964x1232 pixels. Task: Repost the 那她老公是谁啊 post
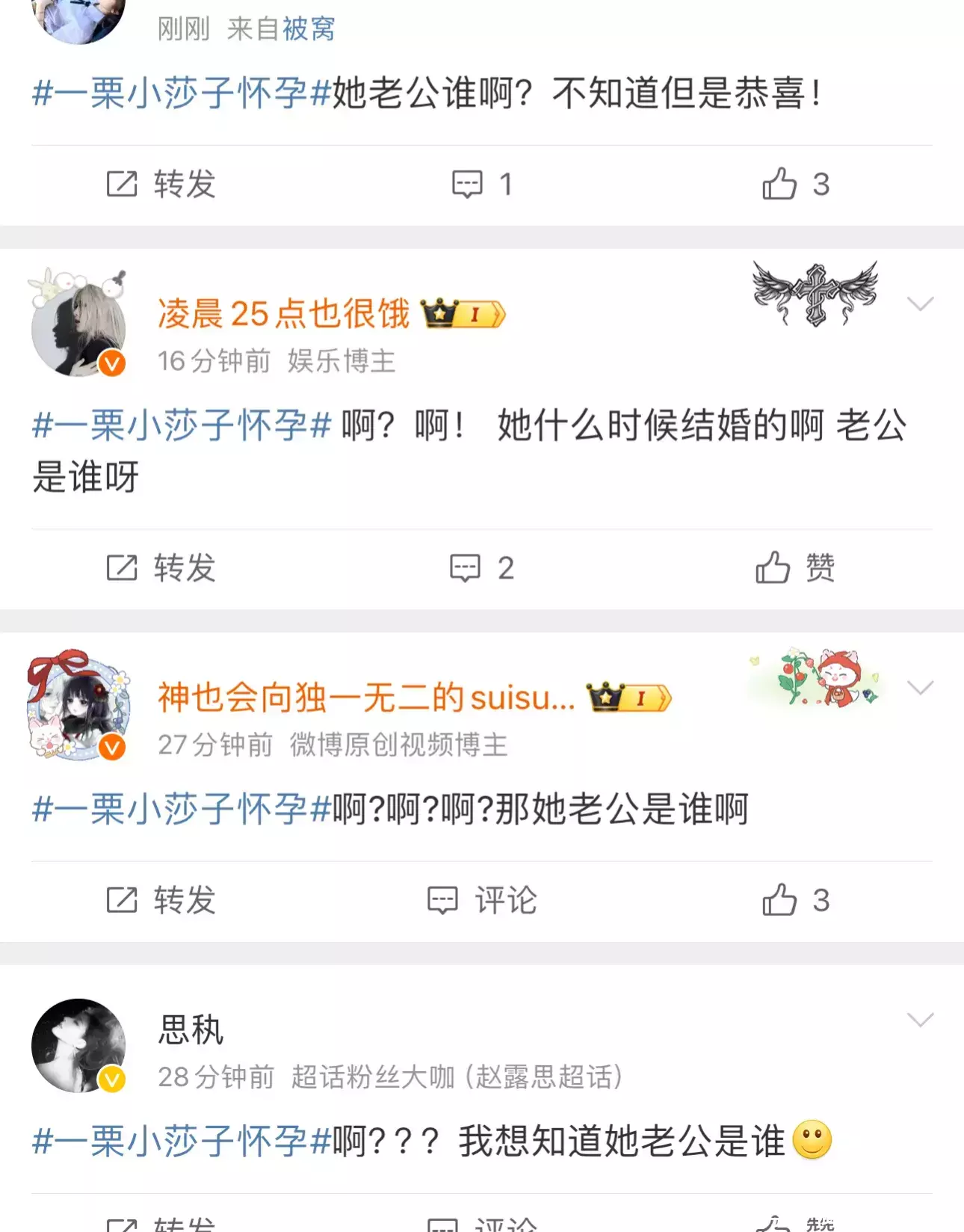(161, 900)
